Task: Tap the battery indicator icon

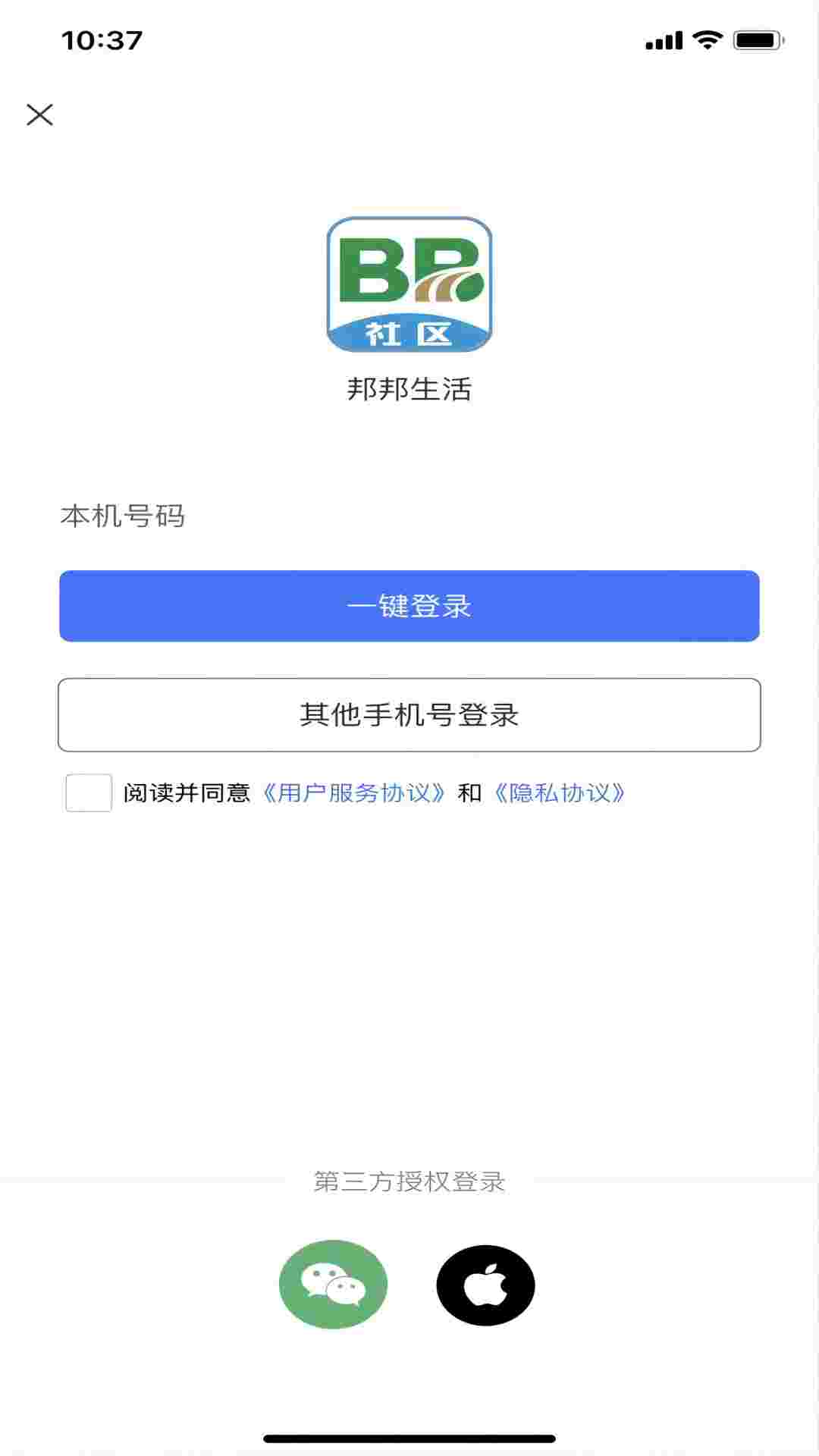Action: (756, 40)
